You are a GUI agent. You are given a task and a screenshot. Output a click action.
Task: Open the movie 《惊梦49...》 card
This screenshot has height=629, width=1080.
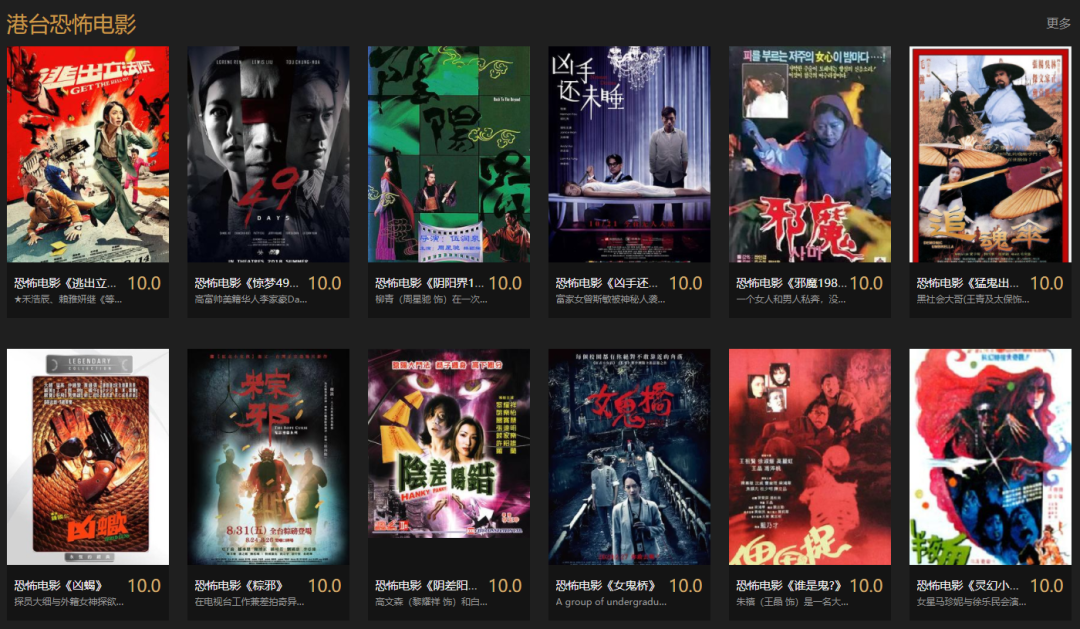(x=268, y=155)
